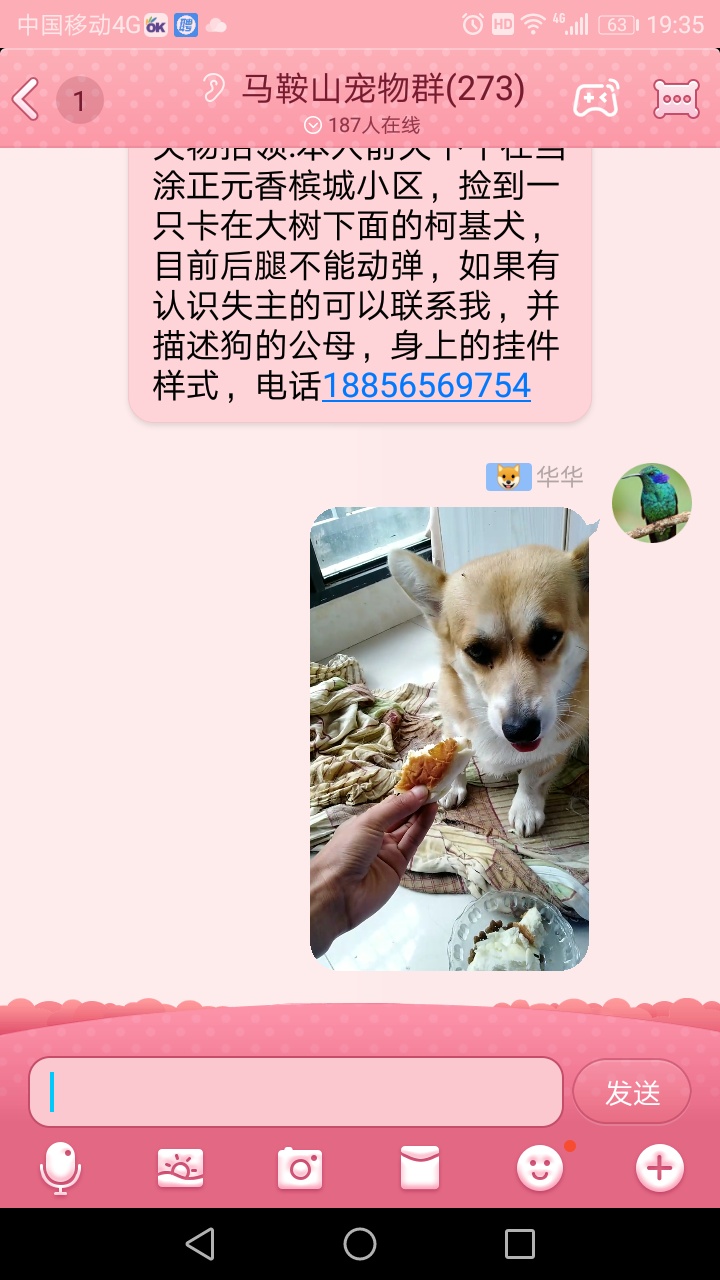View 华华's hummingbird profile avatar
This screenshot has height=1280, width=720.
pyautogui.click(x=652, y=503)
